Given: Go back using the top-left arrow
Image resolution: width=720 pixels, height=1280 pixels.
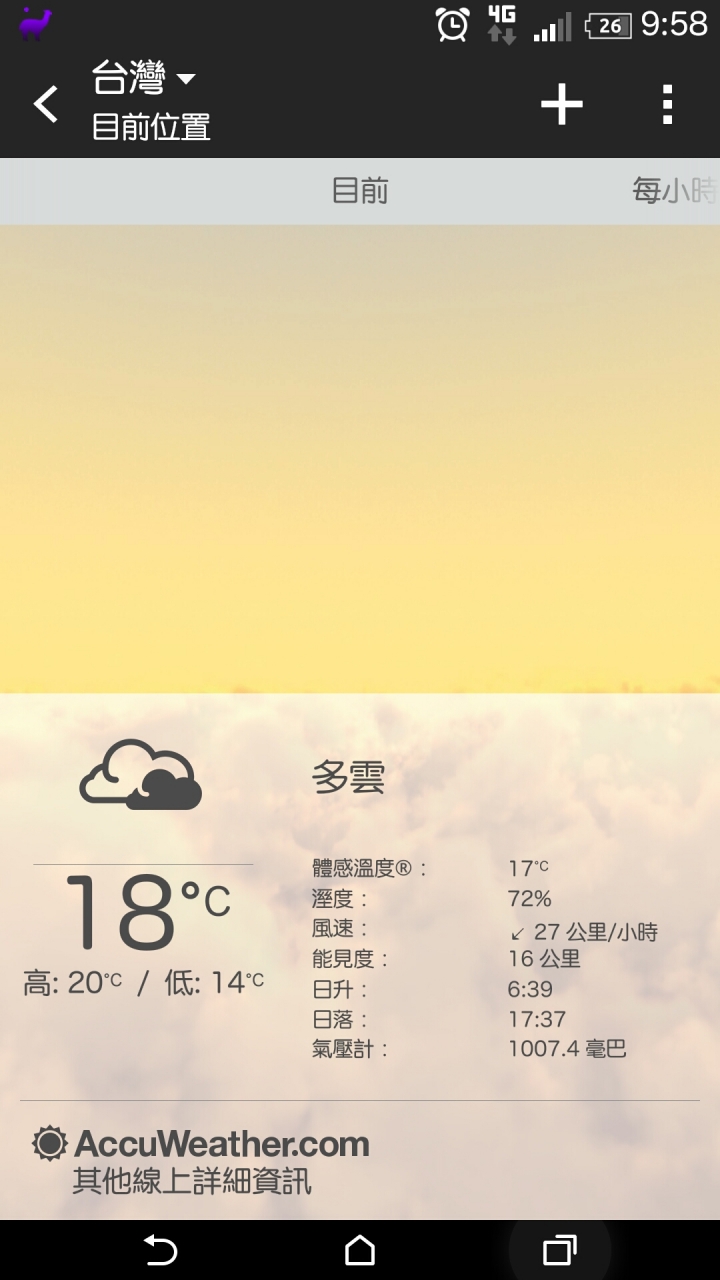Looking at the screenshot, I should pyautogui.click(x=46, y=104).
